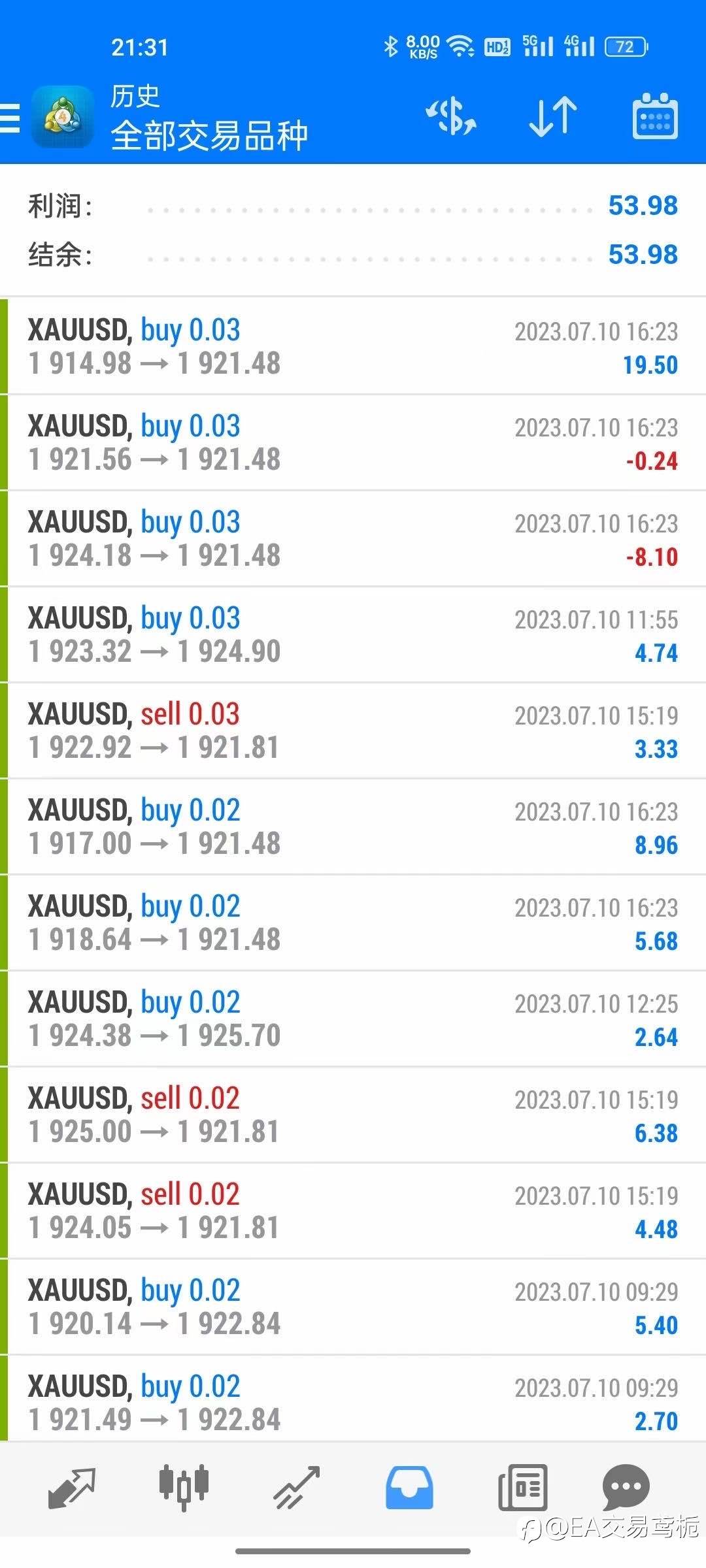Image resolution: width=706 pixels, height=1568 pixels.
Task: Open the trade with -0.24 loss
Action: tap(353, 443)
